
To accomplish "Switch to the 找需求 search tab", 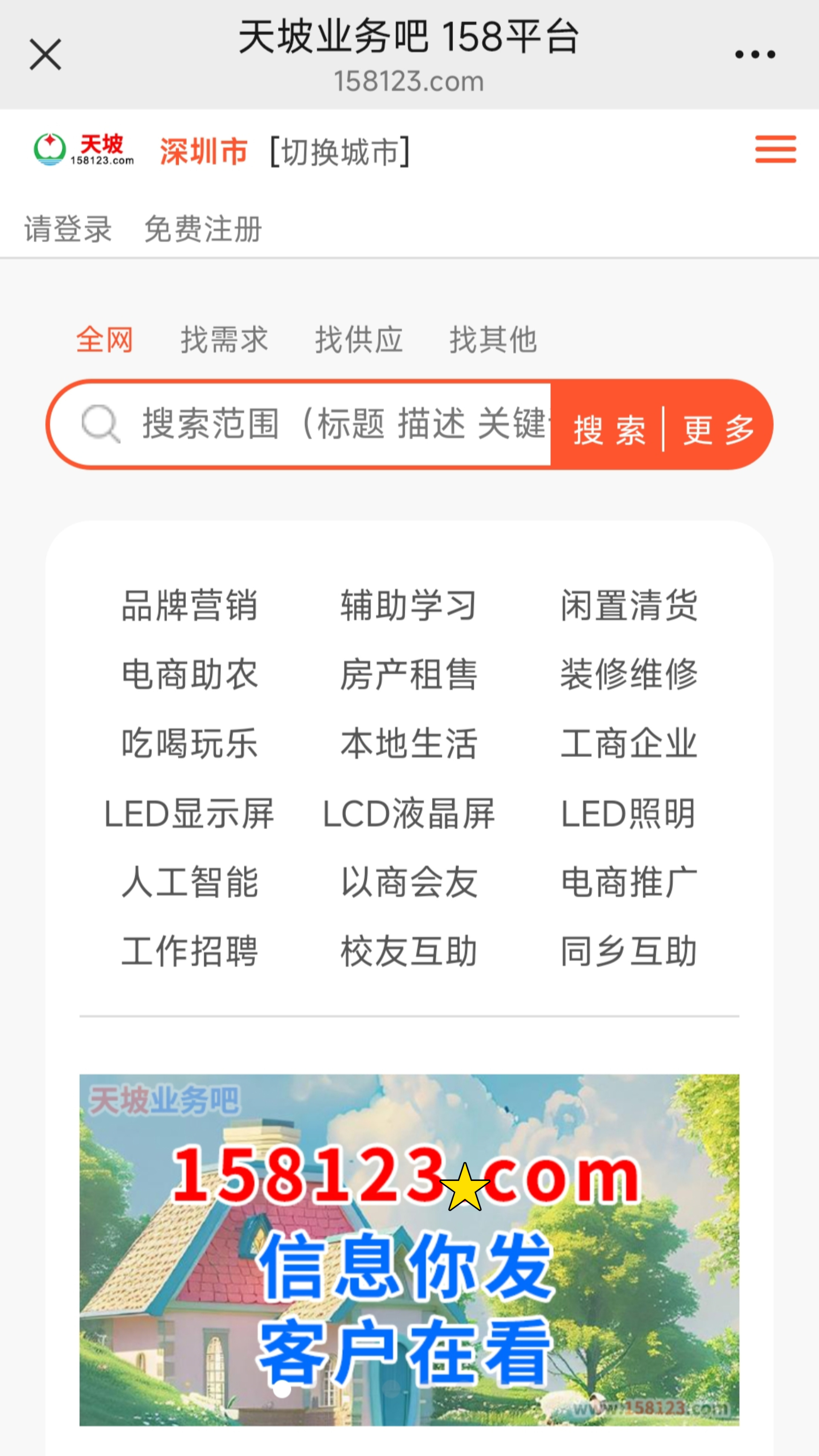I will (224, 340).
